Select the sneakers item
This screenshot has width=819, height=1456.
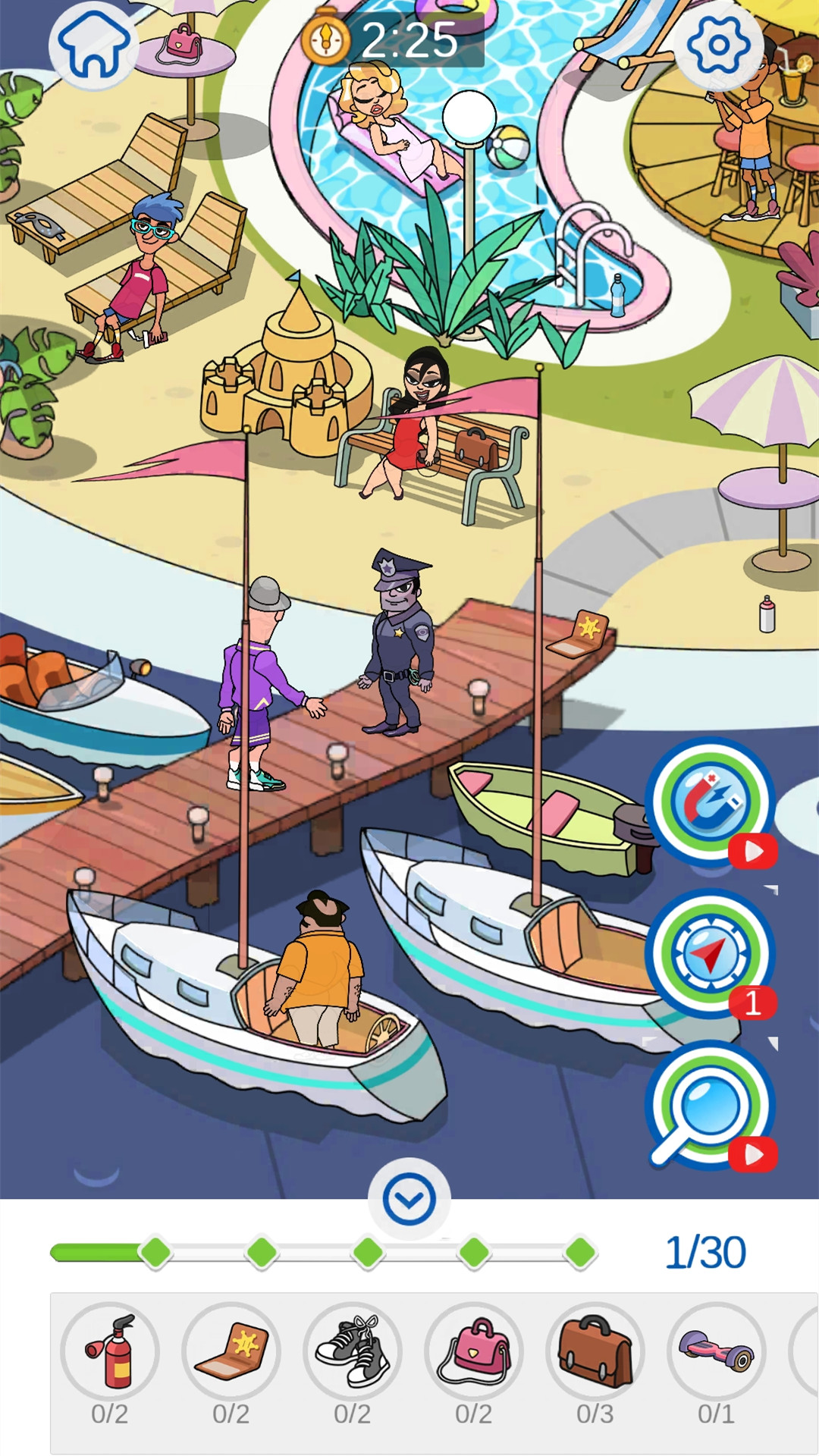click(353, 1351)
